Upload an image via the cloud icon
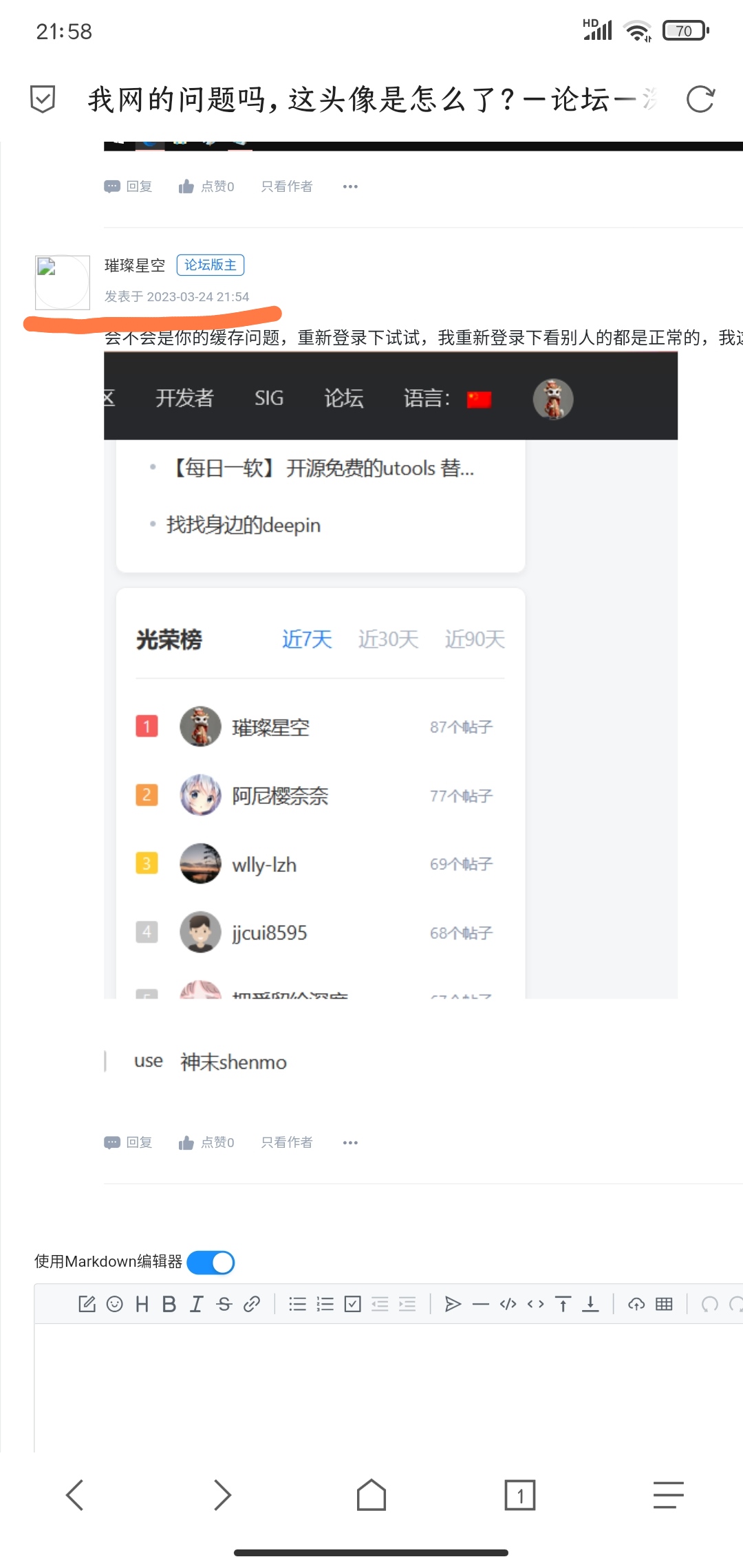Screen dimensions: 743x1568 click(x=636, y=1304)
